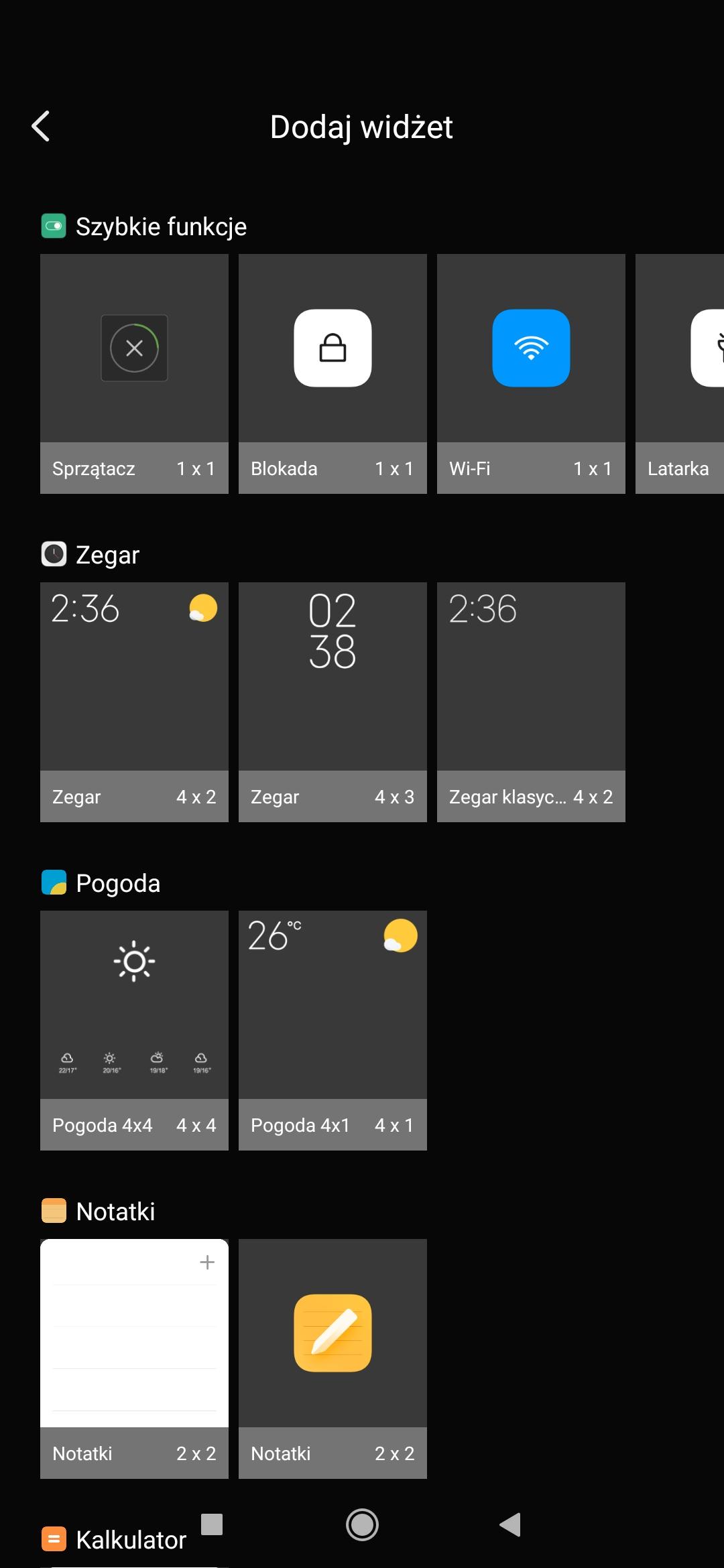Open recent apps with the square button
724x1568 pixels.
pos(212,1524)
